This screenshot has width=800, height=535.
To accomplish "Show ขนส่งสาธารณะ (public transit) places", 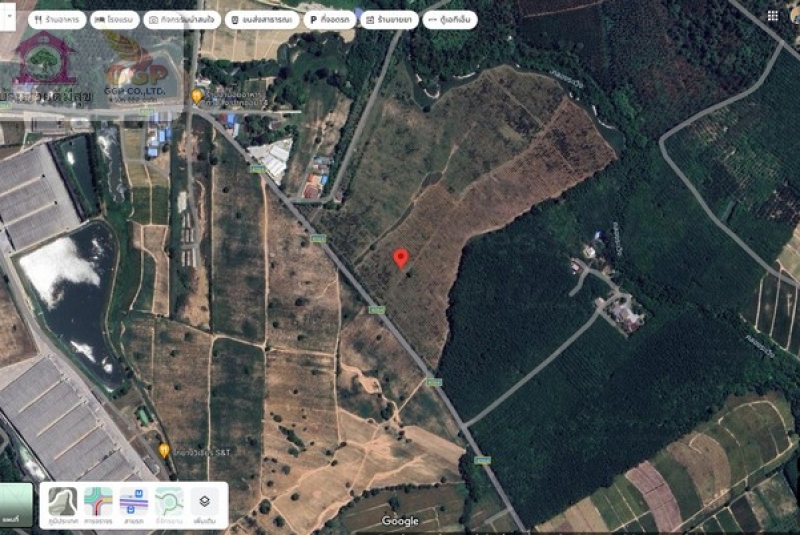I will tap(260, 20).
